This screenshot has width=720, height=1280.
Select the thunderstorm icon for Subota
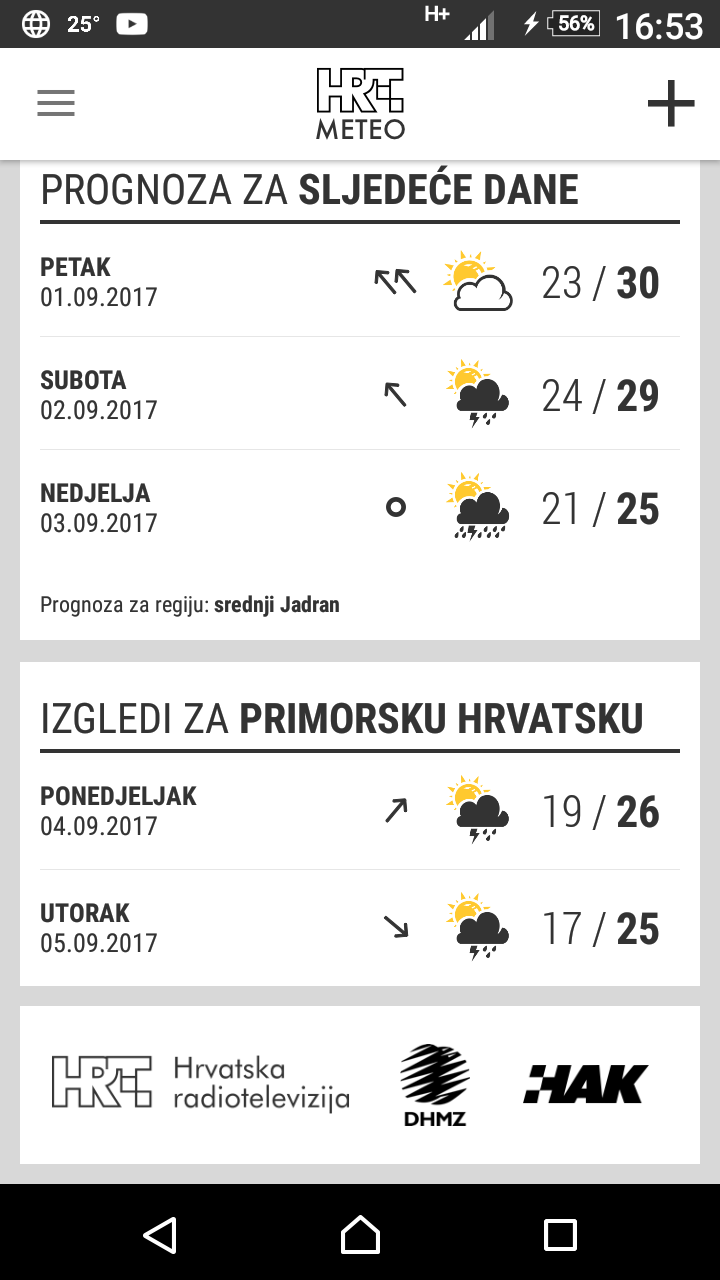pyautogui.click(x=478, y=394)
